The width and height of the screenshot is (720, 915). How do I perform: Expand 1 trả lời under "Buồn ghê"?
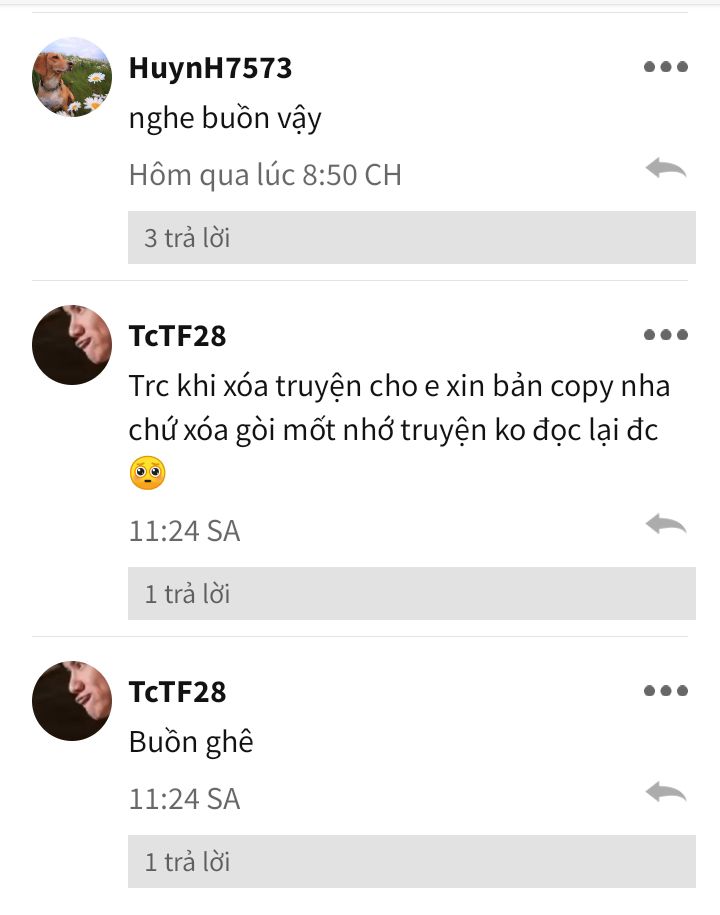[x=411, y=862]
